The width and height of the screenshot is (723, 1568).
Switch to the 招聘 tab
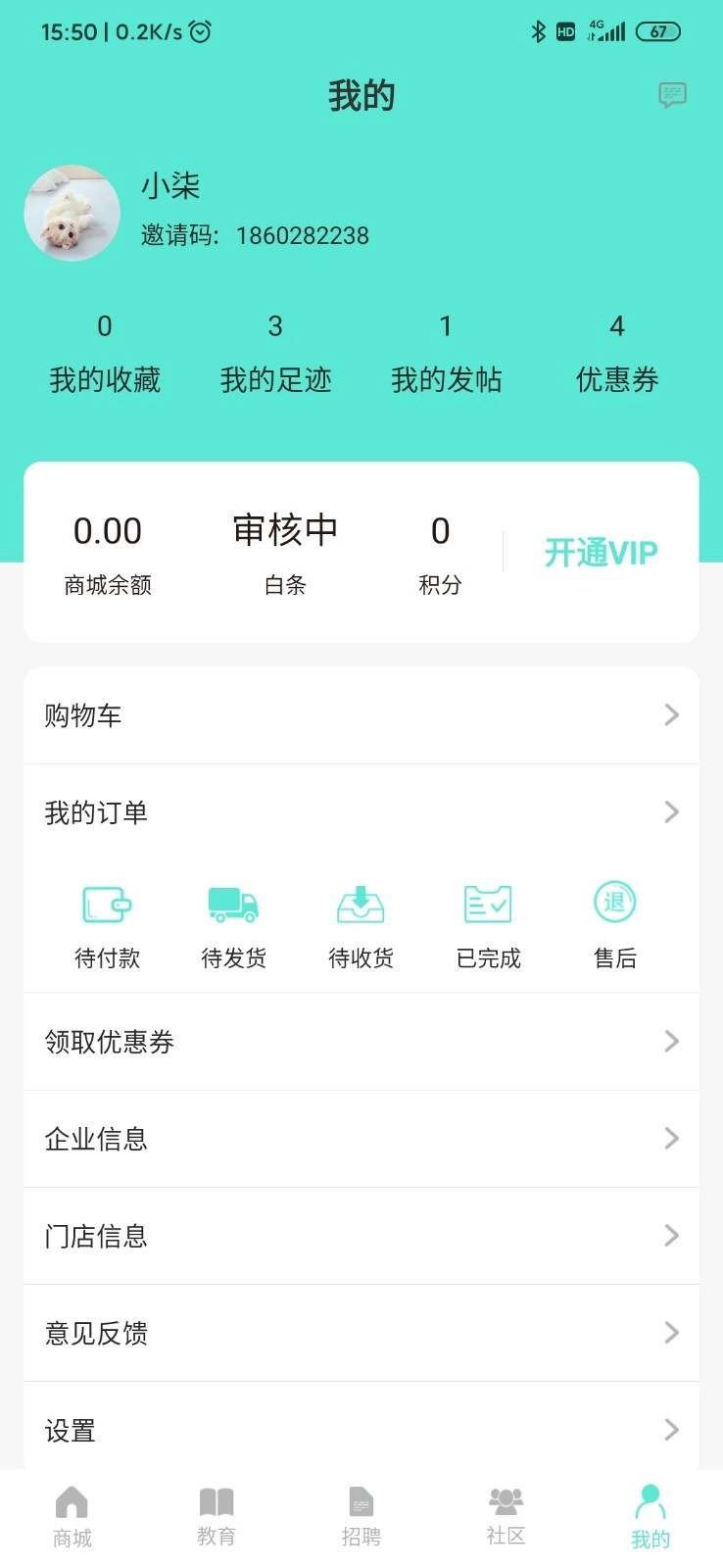point(361,1517)
